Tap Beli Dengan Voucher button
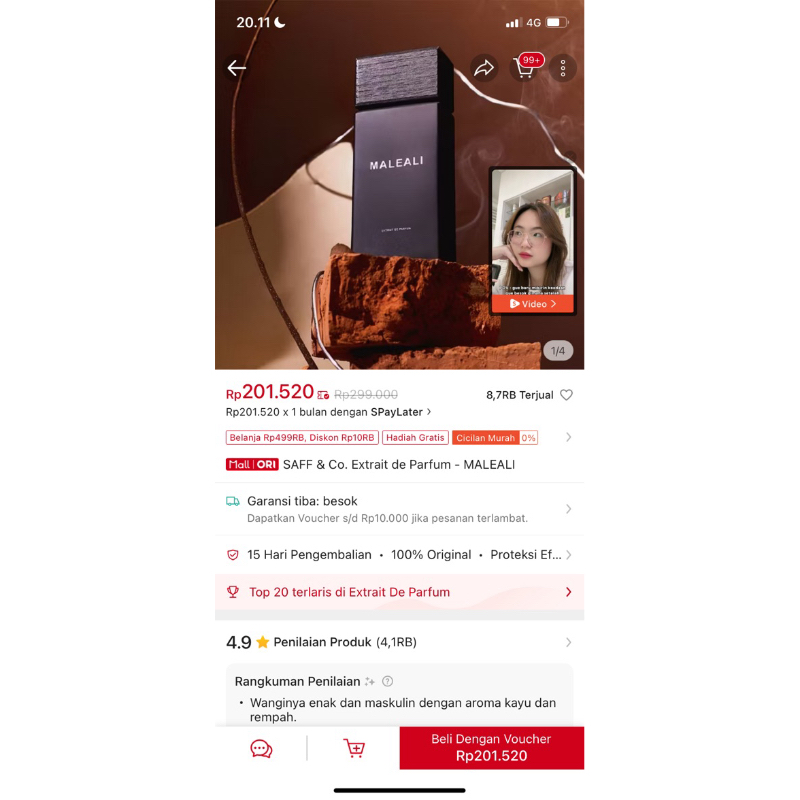Viewport: 800px width, 800px height. [491, 748]
